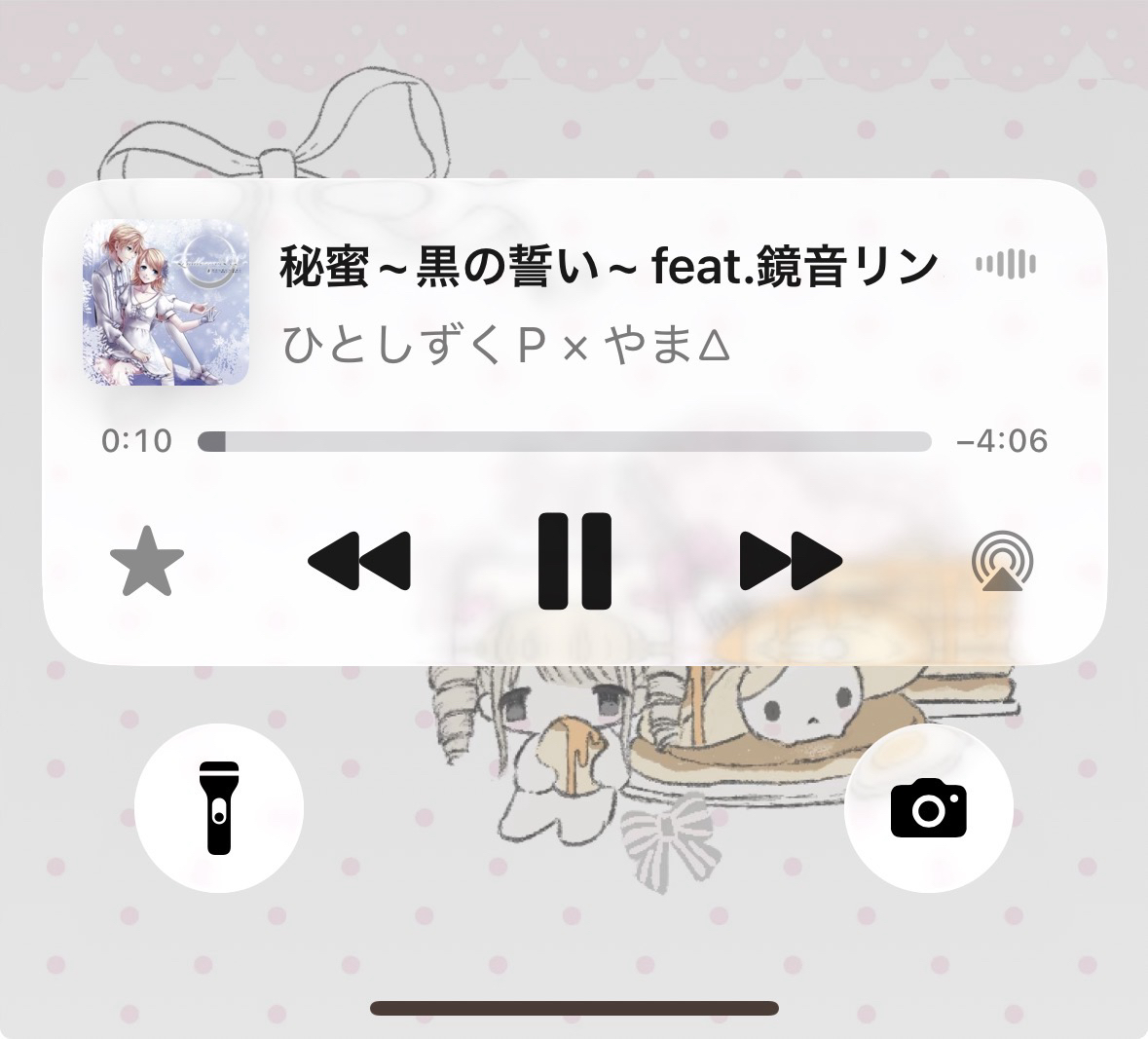The width and height of the screenshot is (1148, 1039).
Task: Favorite the song with the star
Action: click(147, 562)
